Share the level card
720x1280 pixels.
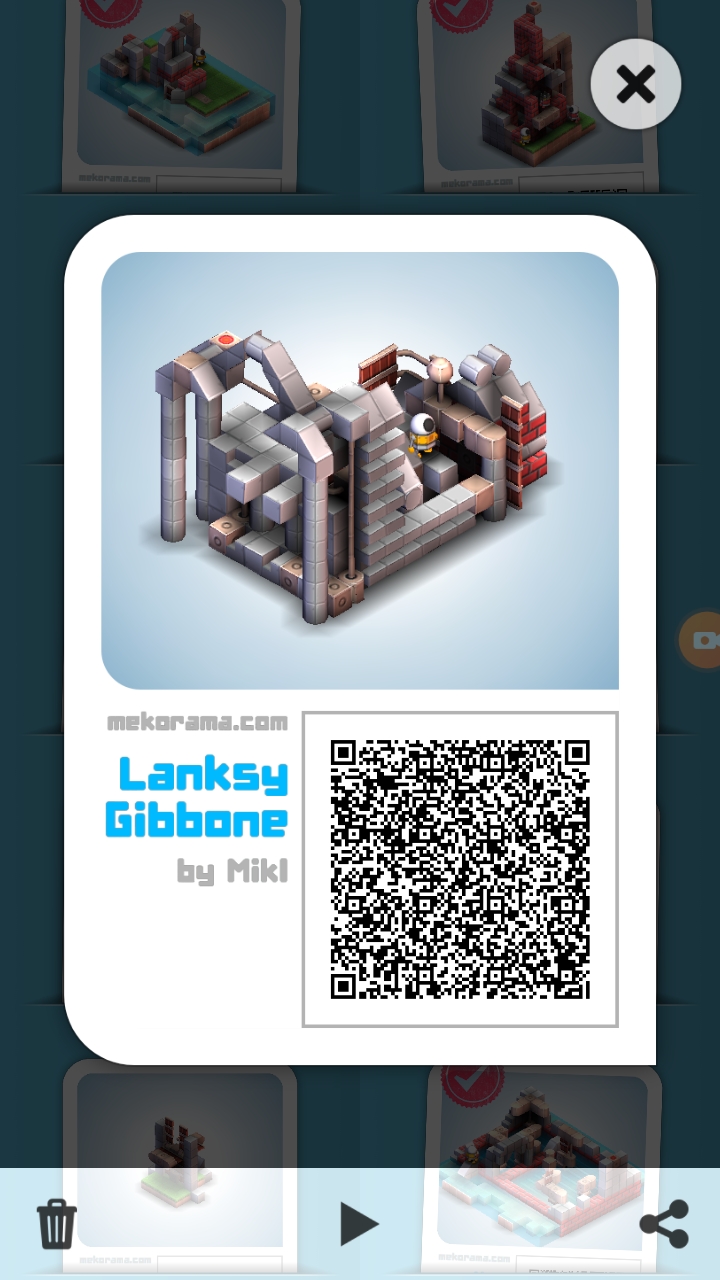pyautogui.click(x=664, y=1224)
